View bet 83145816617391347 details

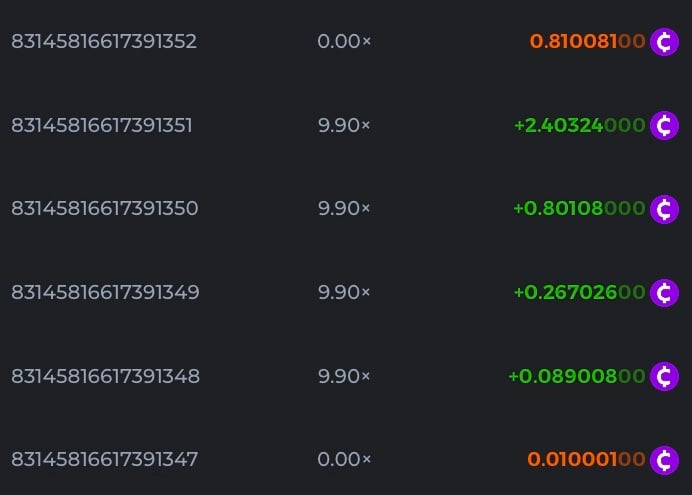pyautogui.click(x=104, y=460)
